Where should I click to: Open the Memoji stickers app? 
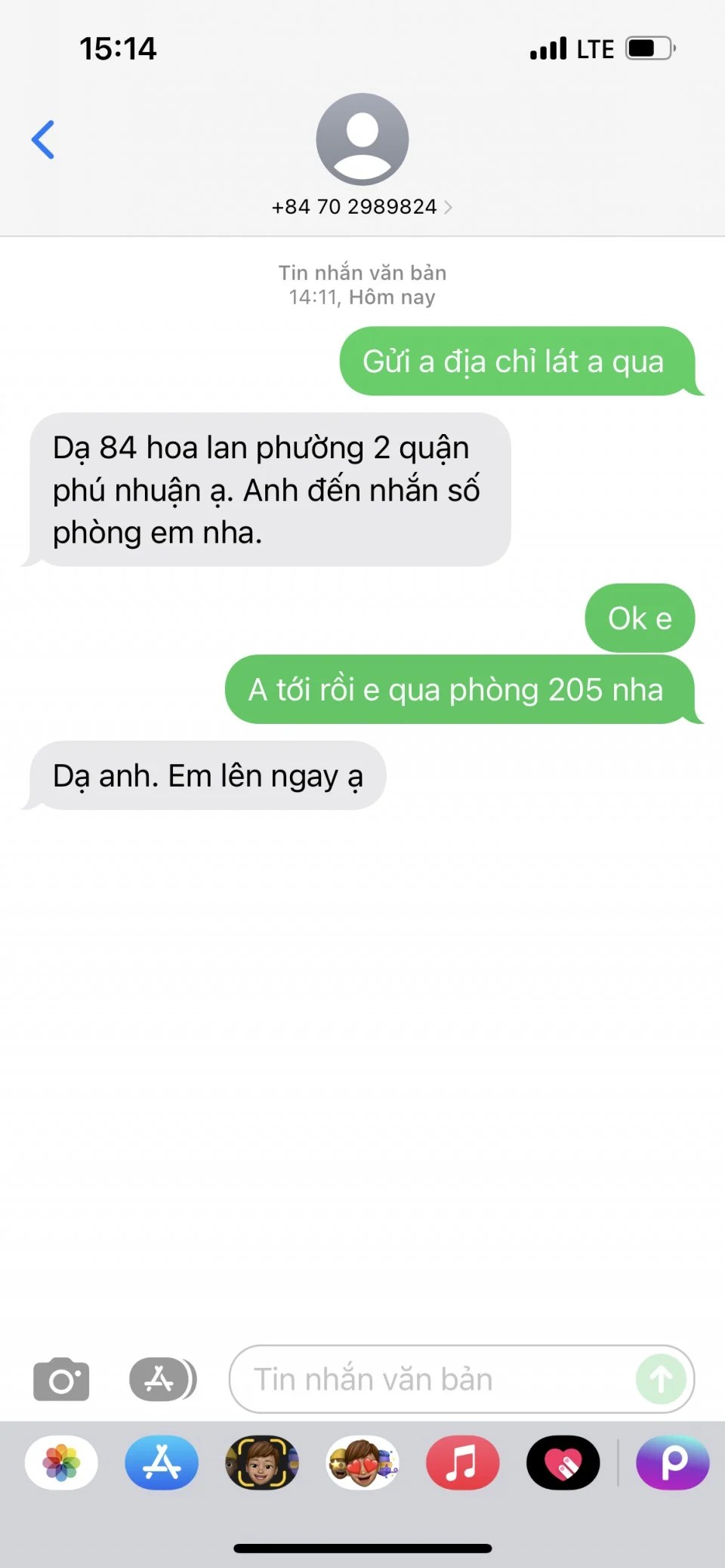[362, 1462]
